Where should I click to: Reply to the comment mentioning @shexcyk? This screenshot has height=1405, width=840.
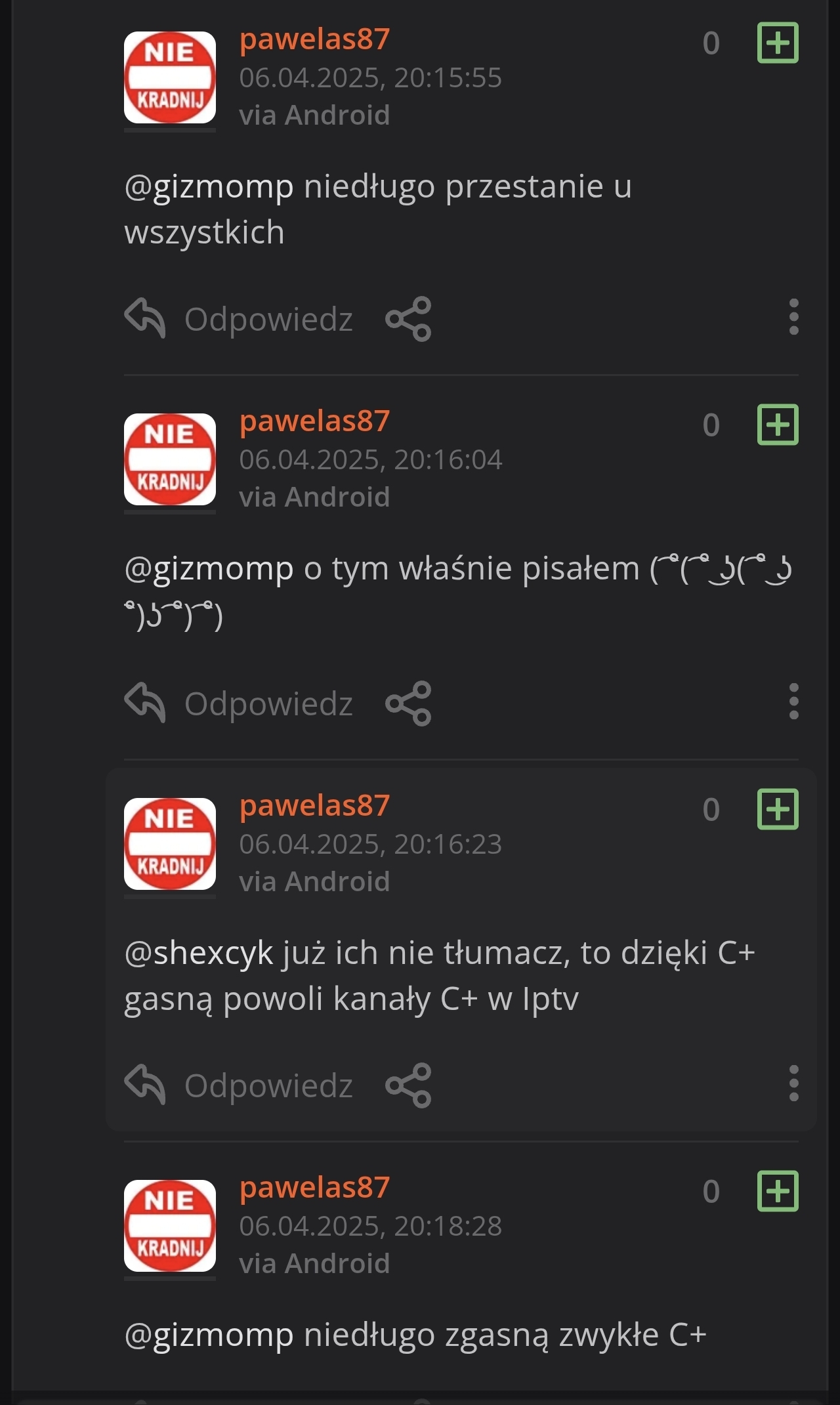240,1086
